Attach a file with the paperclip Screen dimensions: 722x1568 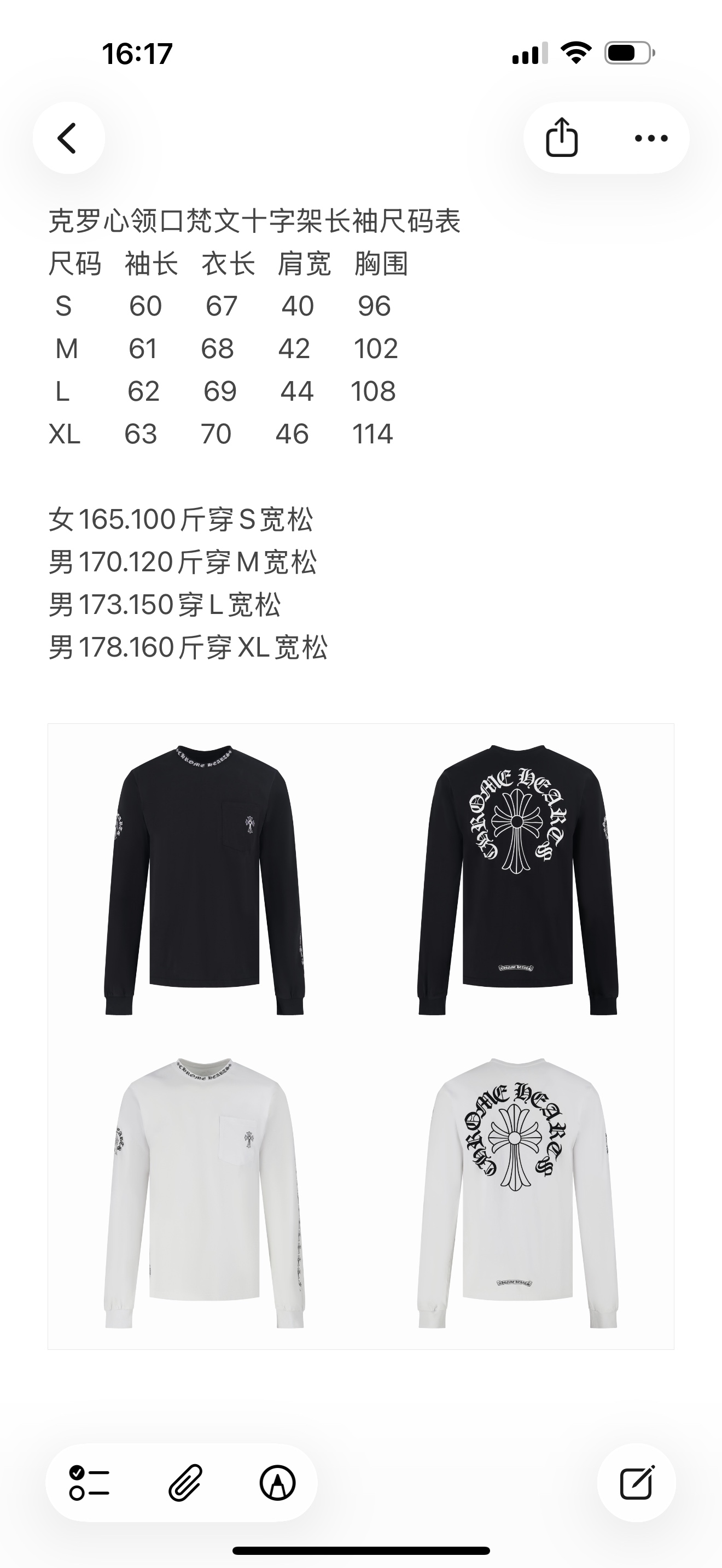(x=184, y=1483)
